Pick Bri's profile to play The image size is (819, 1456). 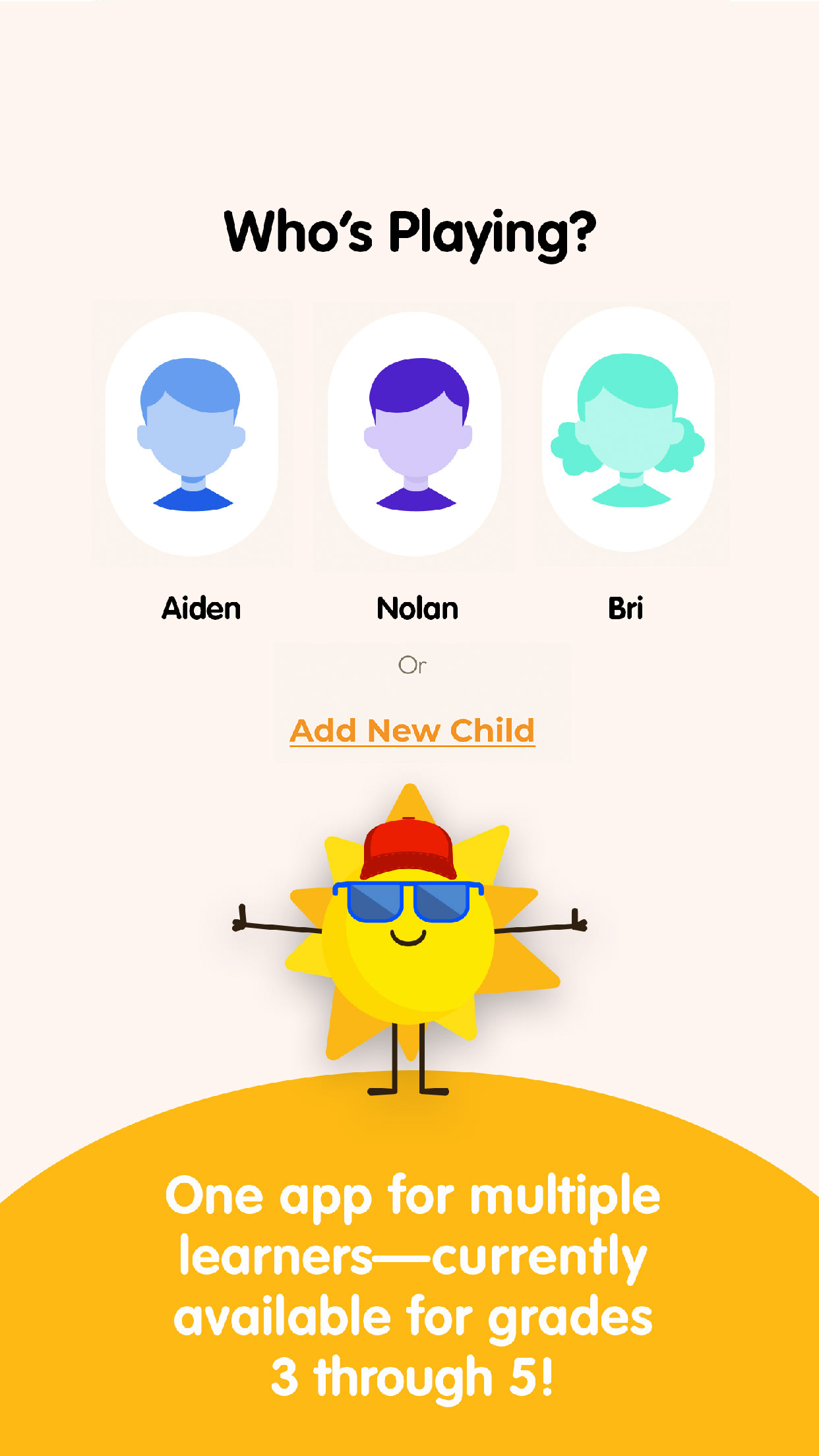628,429
